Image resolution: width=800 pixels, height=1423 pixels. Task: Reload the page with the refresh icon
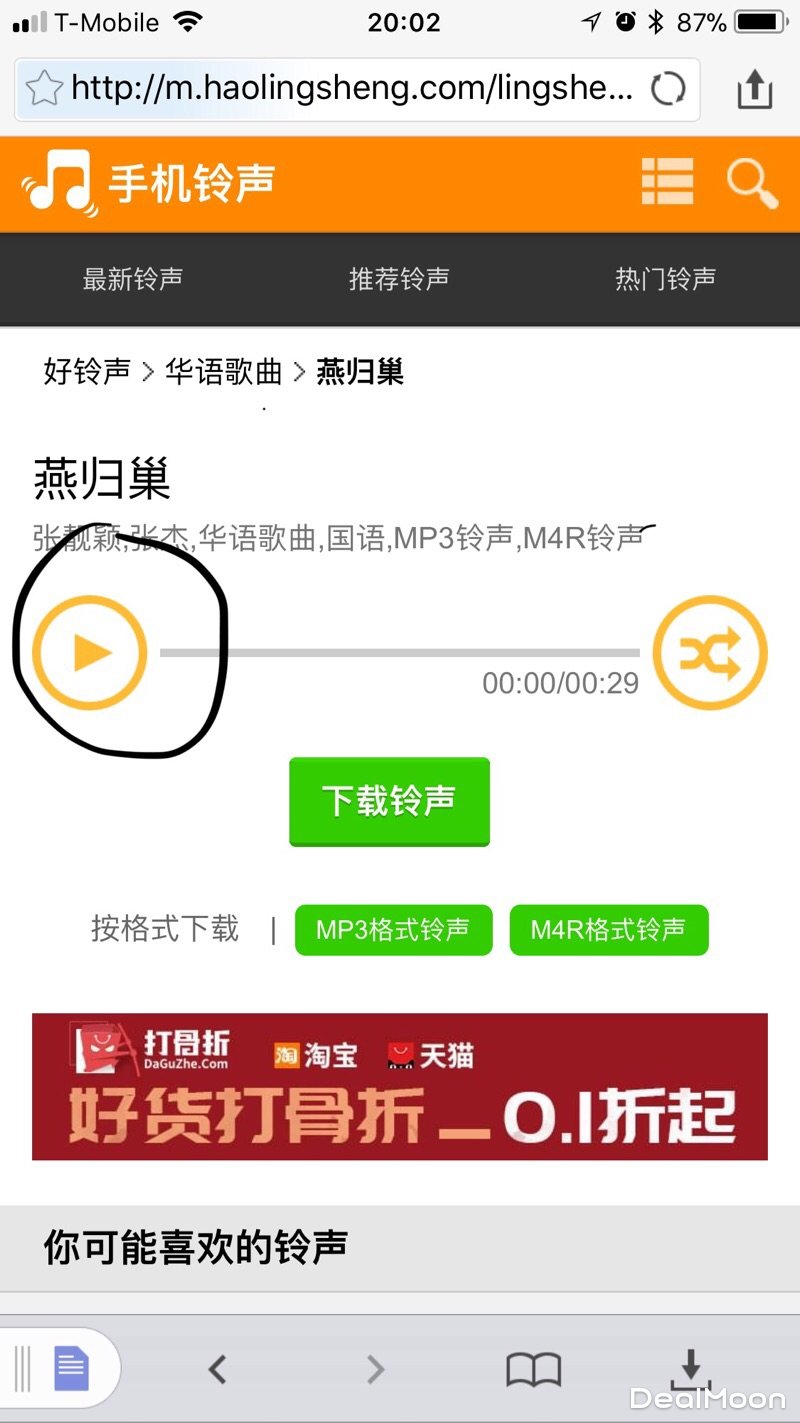(x=668, y=90)
